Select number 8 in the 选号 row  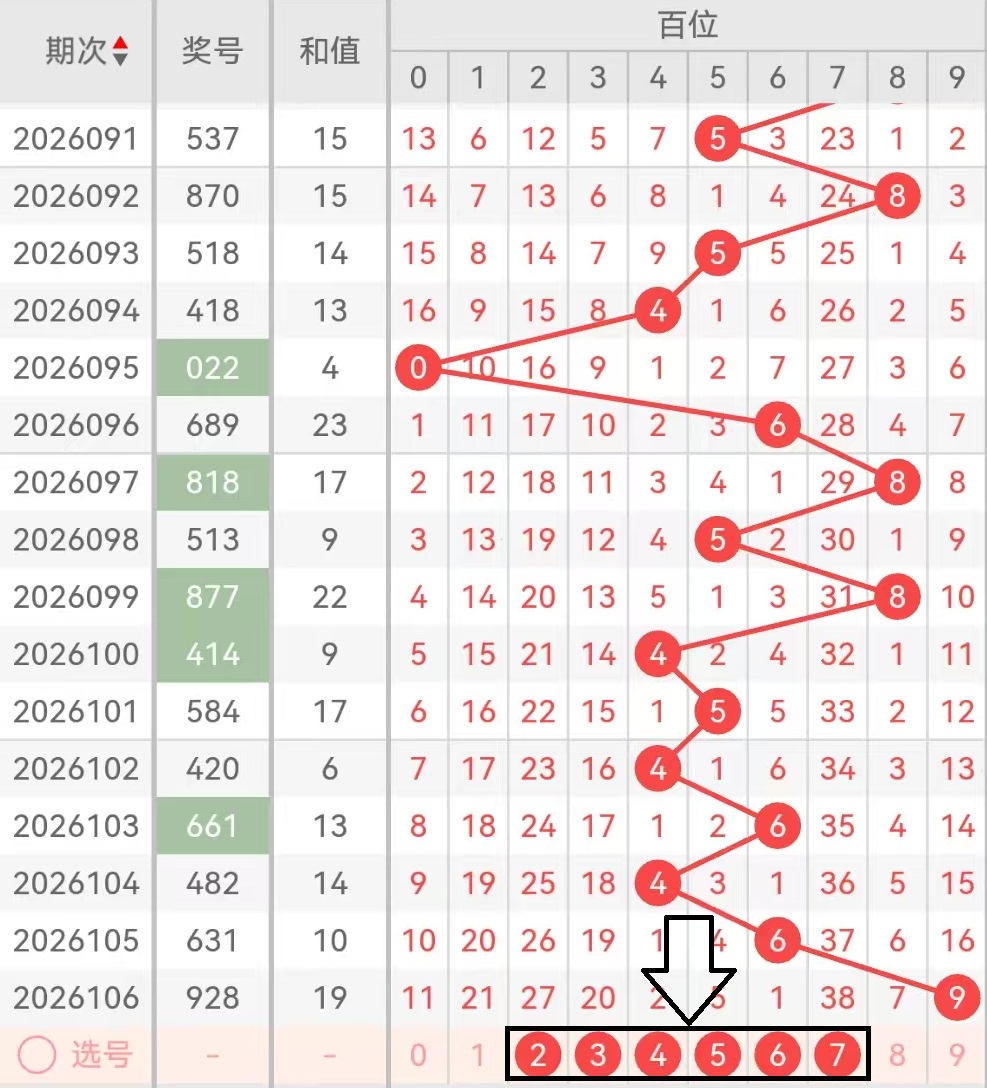(x=897, y=1054)
